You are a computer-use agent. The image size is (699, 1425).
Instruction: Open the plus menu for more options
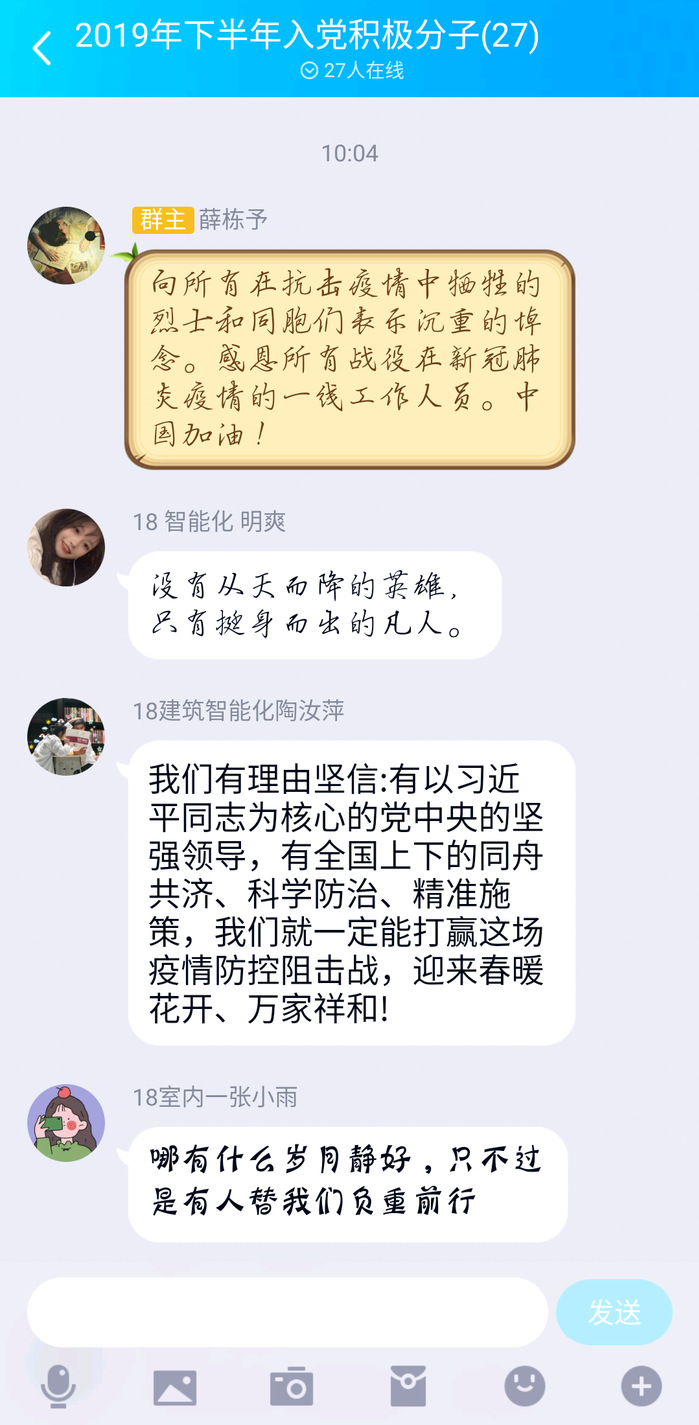pyautogui.click(x=641, y=1387)
